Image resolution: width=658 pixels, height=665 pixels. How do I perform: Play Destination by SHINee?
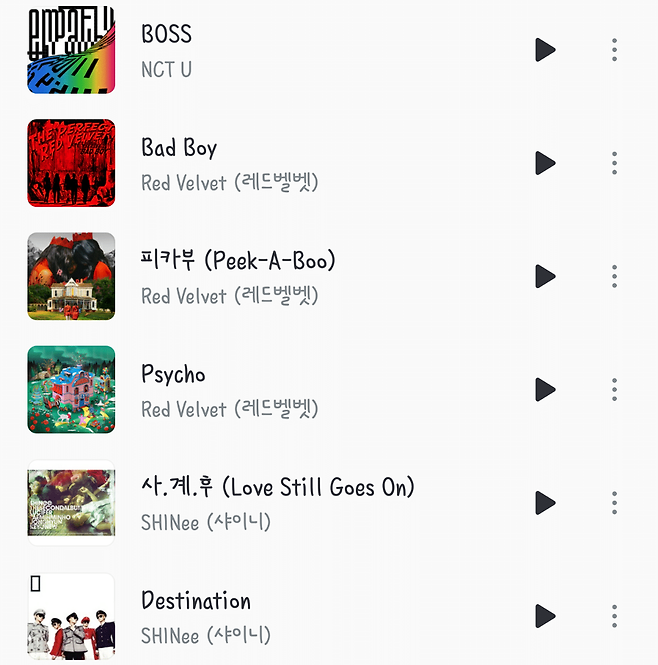545,615
